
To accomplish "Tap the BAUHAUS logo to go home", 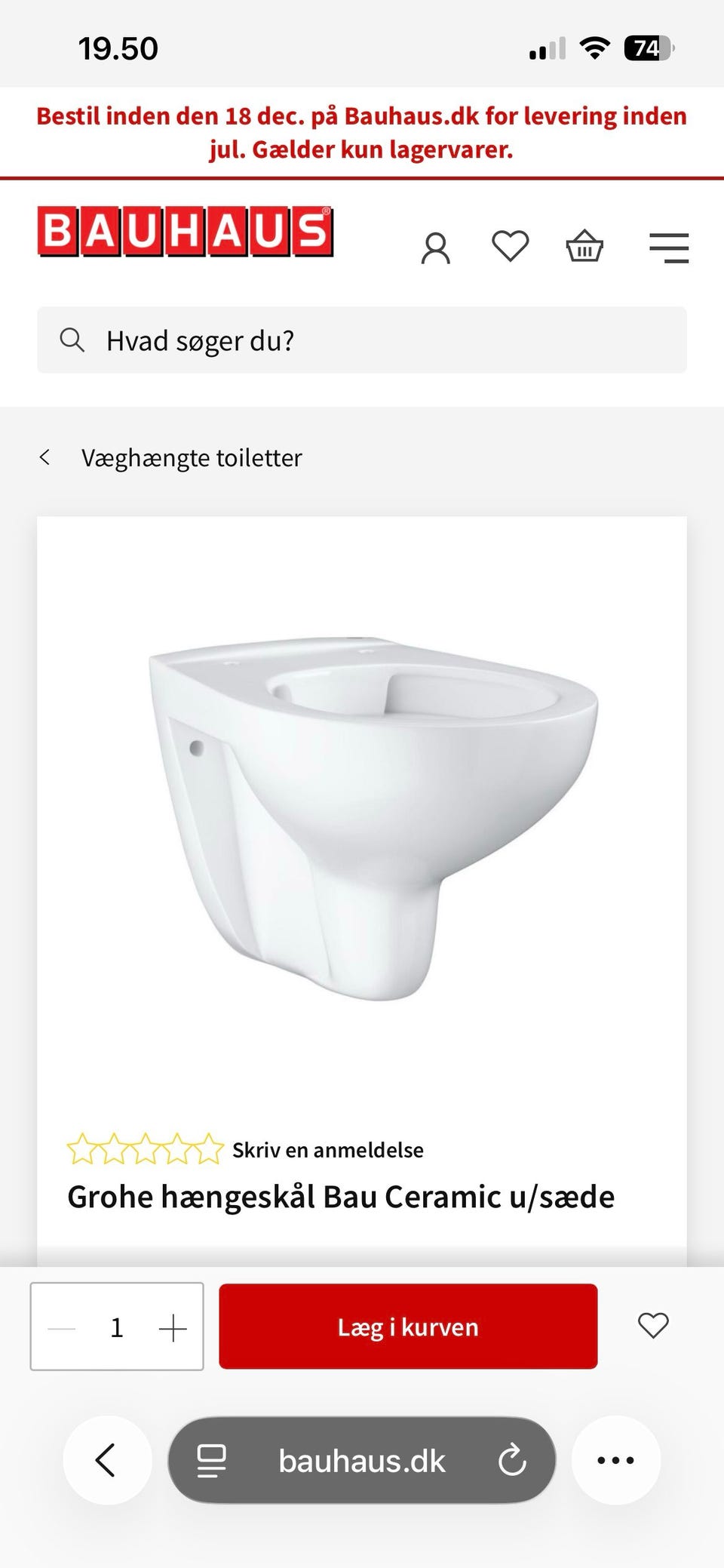I will tap(186, 230).
